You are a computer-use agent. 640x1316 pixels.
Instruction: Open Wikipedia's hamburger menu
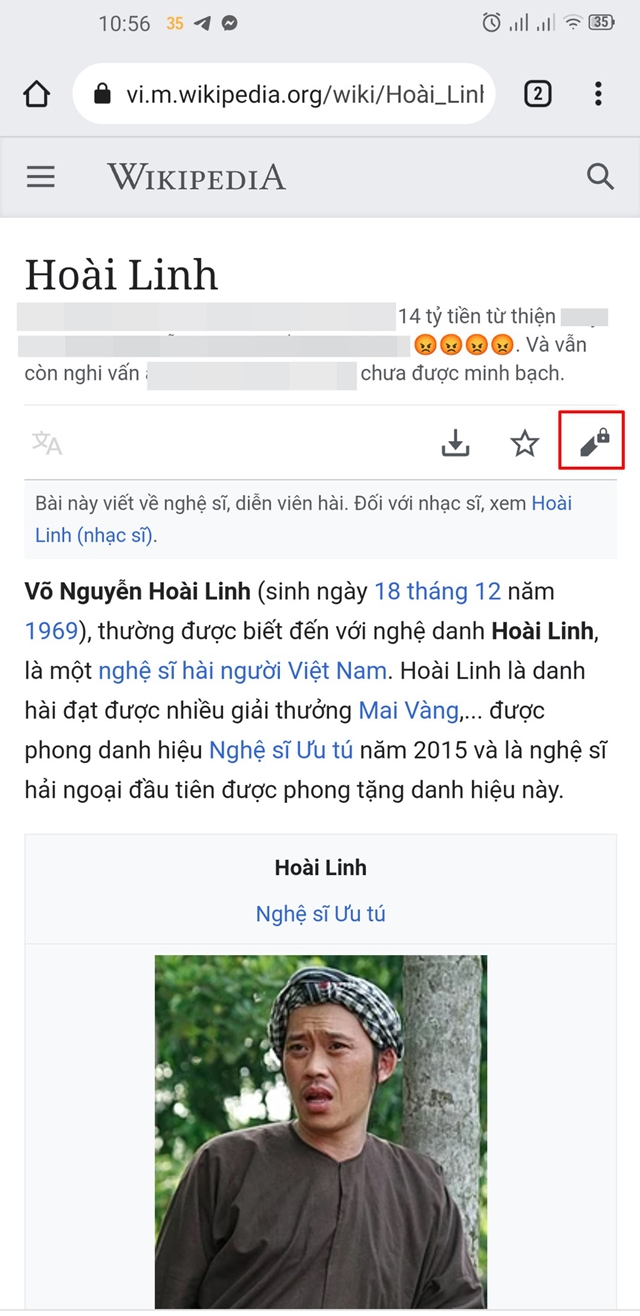click(x=41, y=178)
